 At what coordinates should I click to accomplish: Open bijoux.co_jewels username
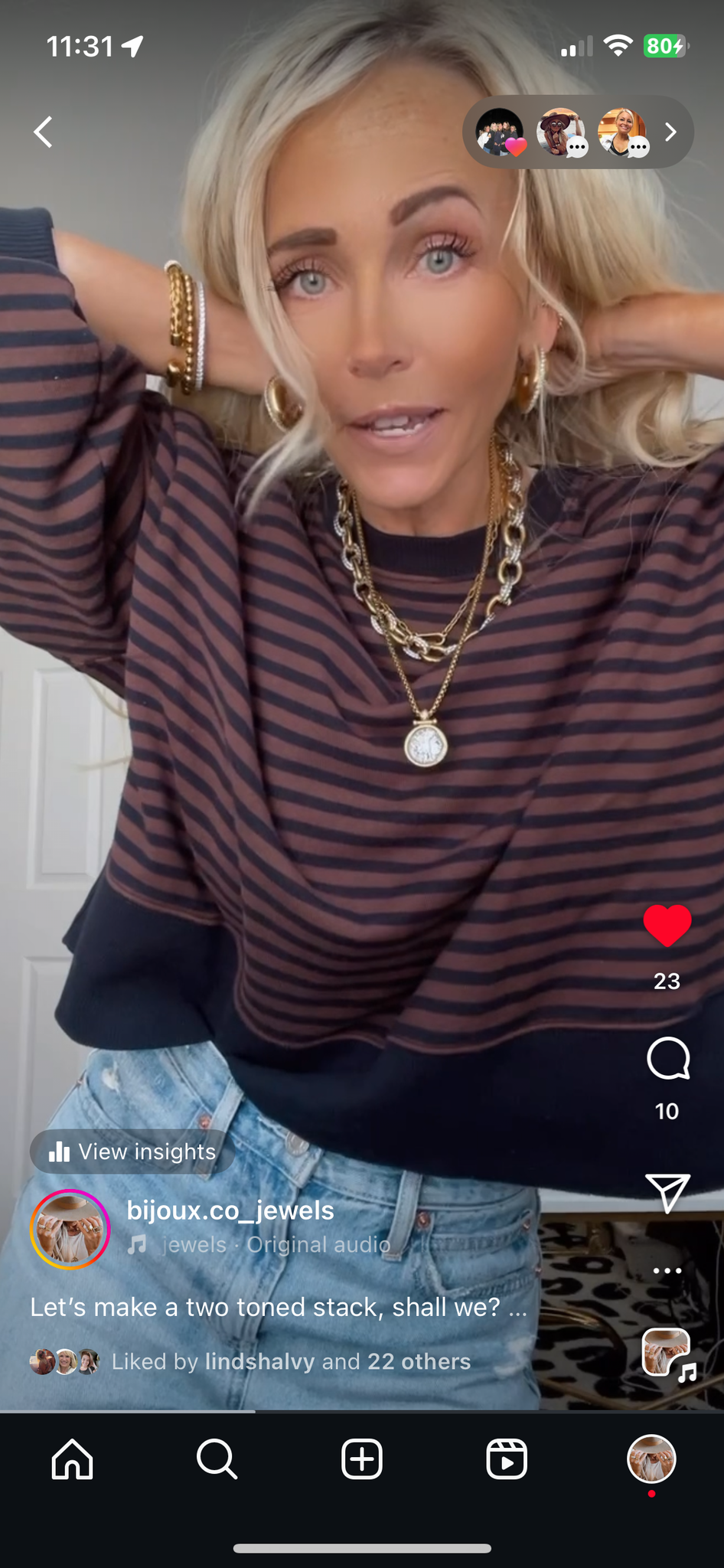click(x=230, y=1210)
